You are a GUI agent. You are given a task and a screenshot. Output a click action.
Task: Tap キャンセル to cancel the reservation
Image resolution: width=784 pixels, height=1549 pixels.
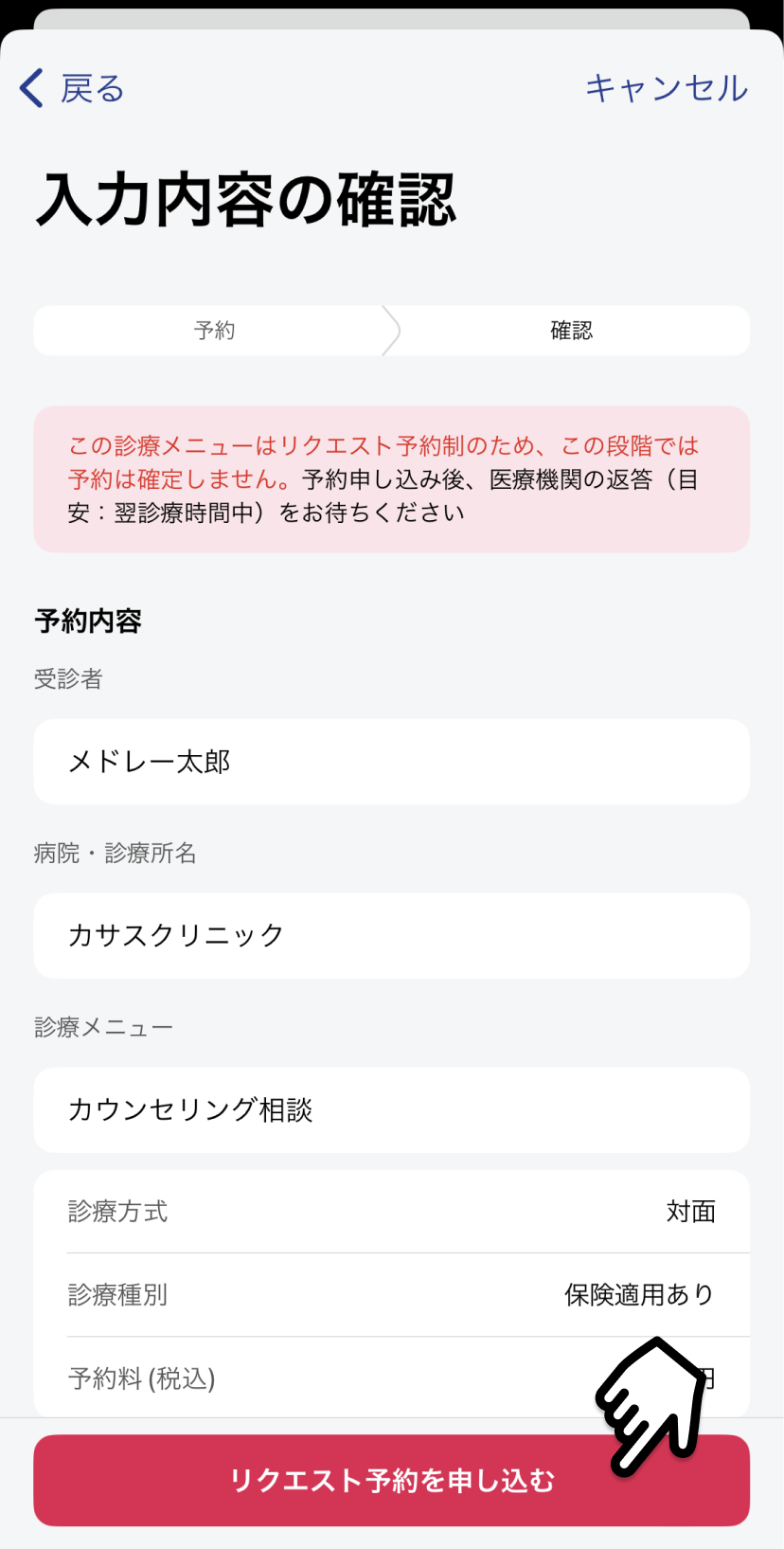[667, 88]
